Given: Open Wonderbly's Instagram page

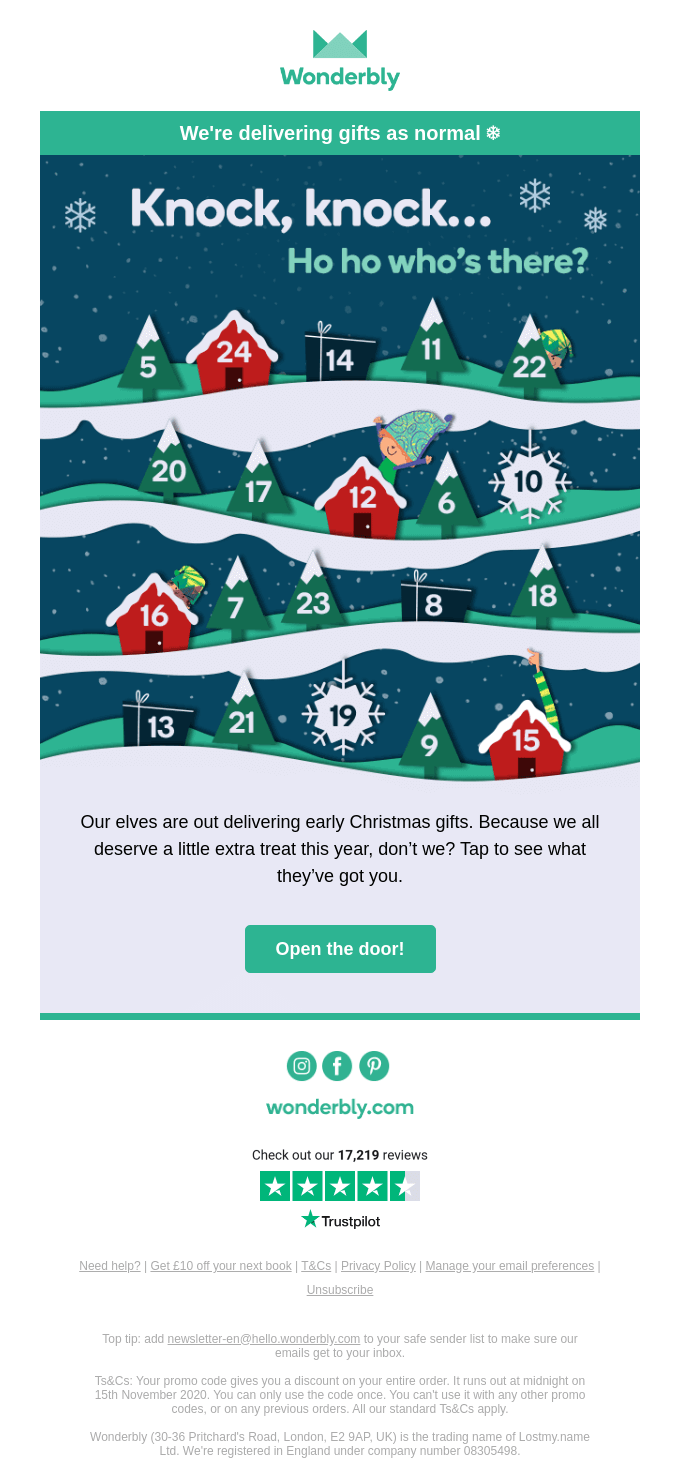Looking at the screenshot, I should (x=302, y=1066).
